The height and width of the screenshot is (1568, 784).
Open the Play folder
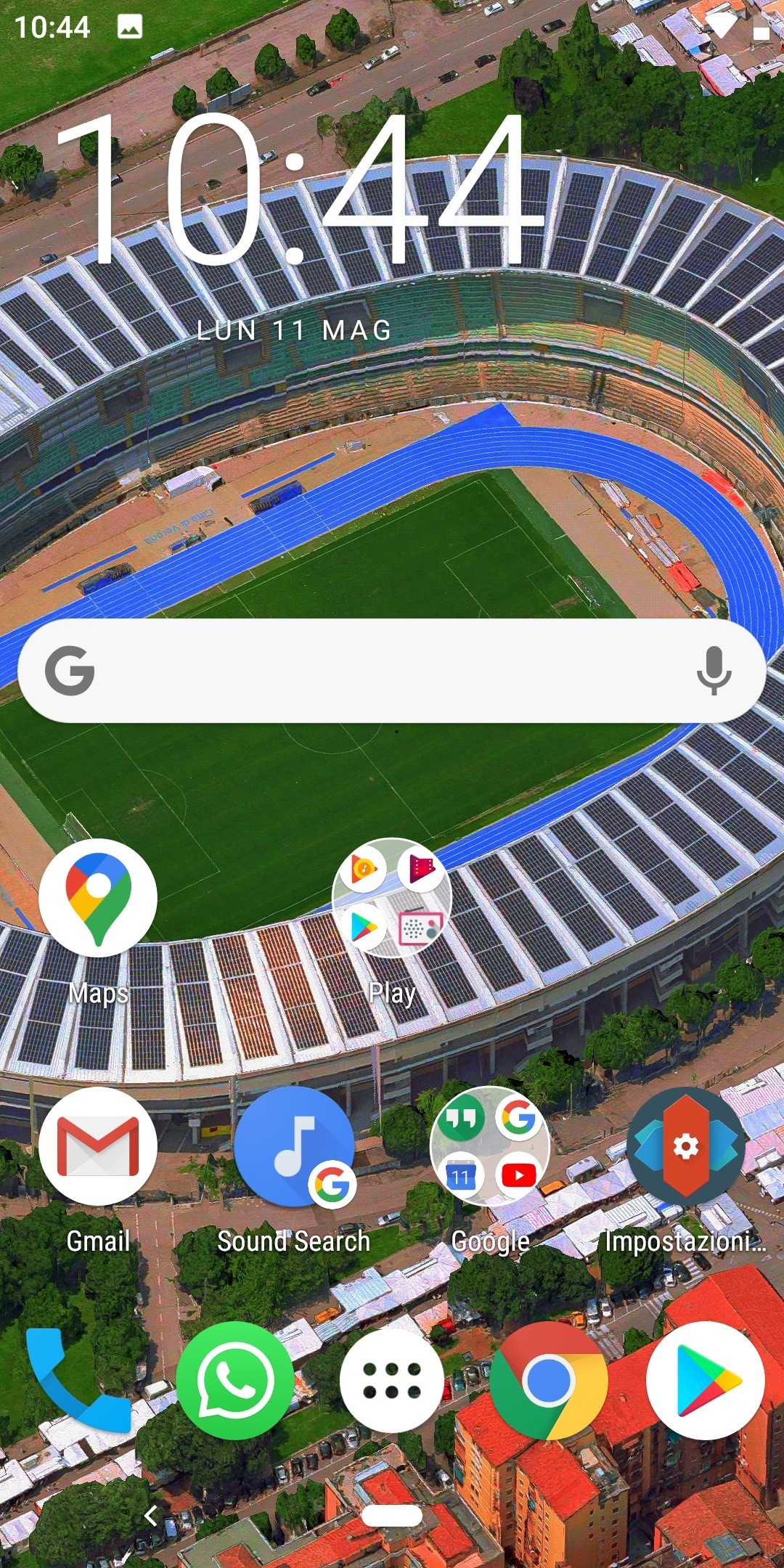point(392,898)
